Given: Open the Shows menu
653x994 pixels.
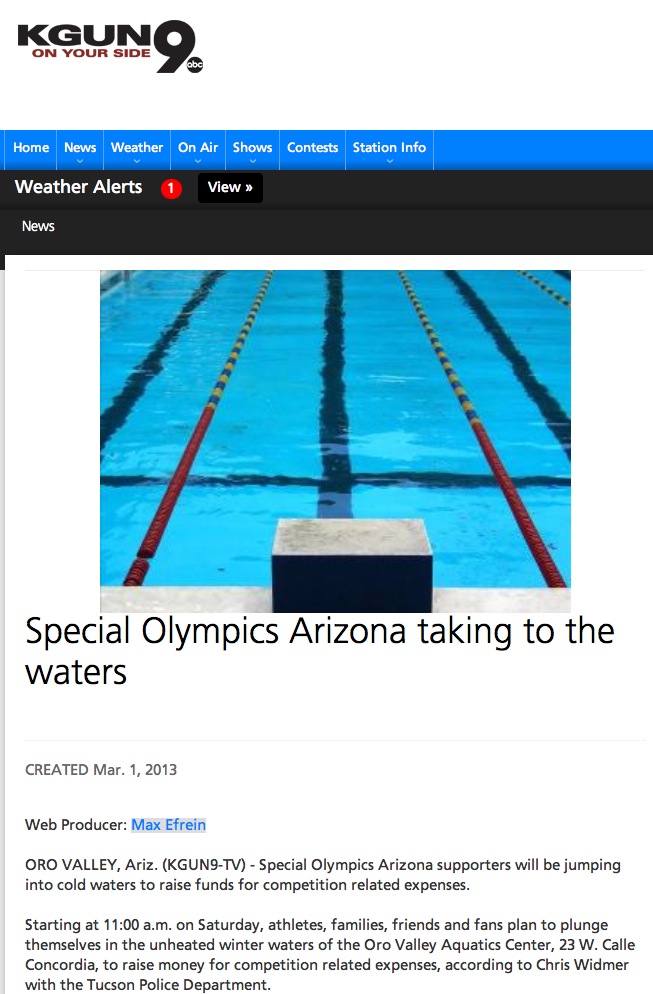Looking at the screenshot, I should point(252,148).
